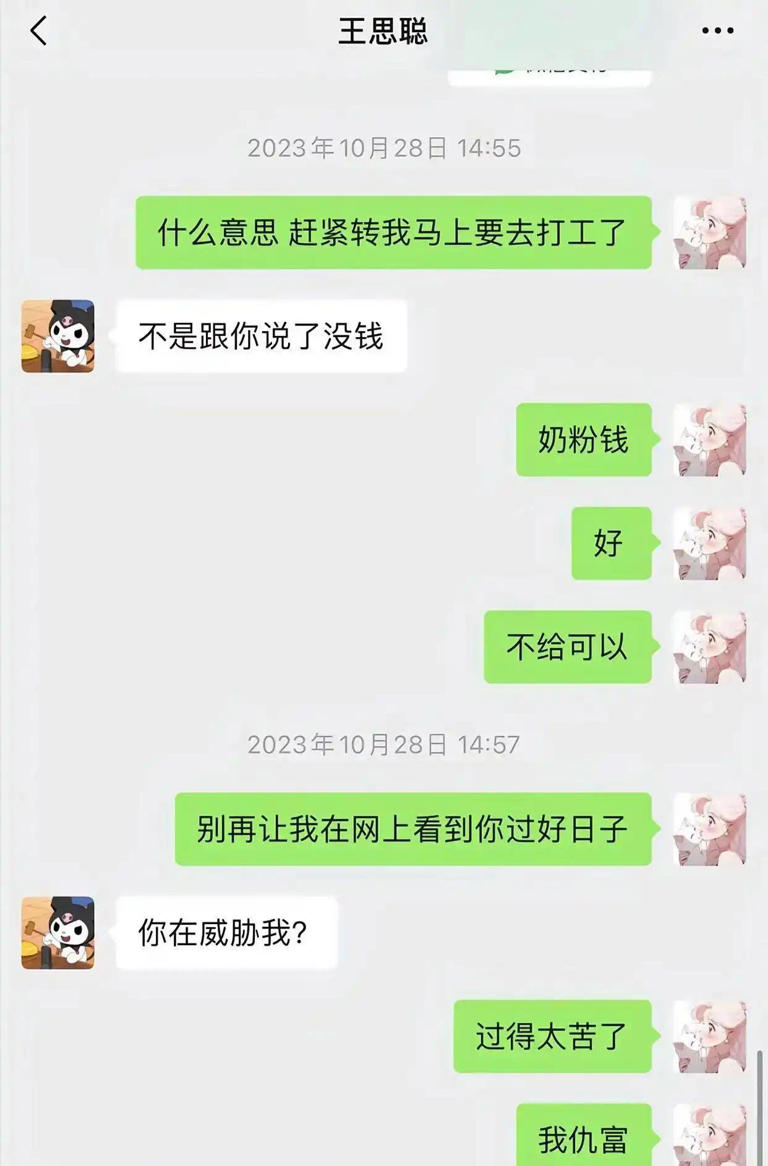Open own avatar beside "奶粉钱" message
Screen dimensions: 768x1166
pos(709,440)
